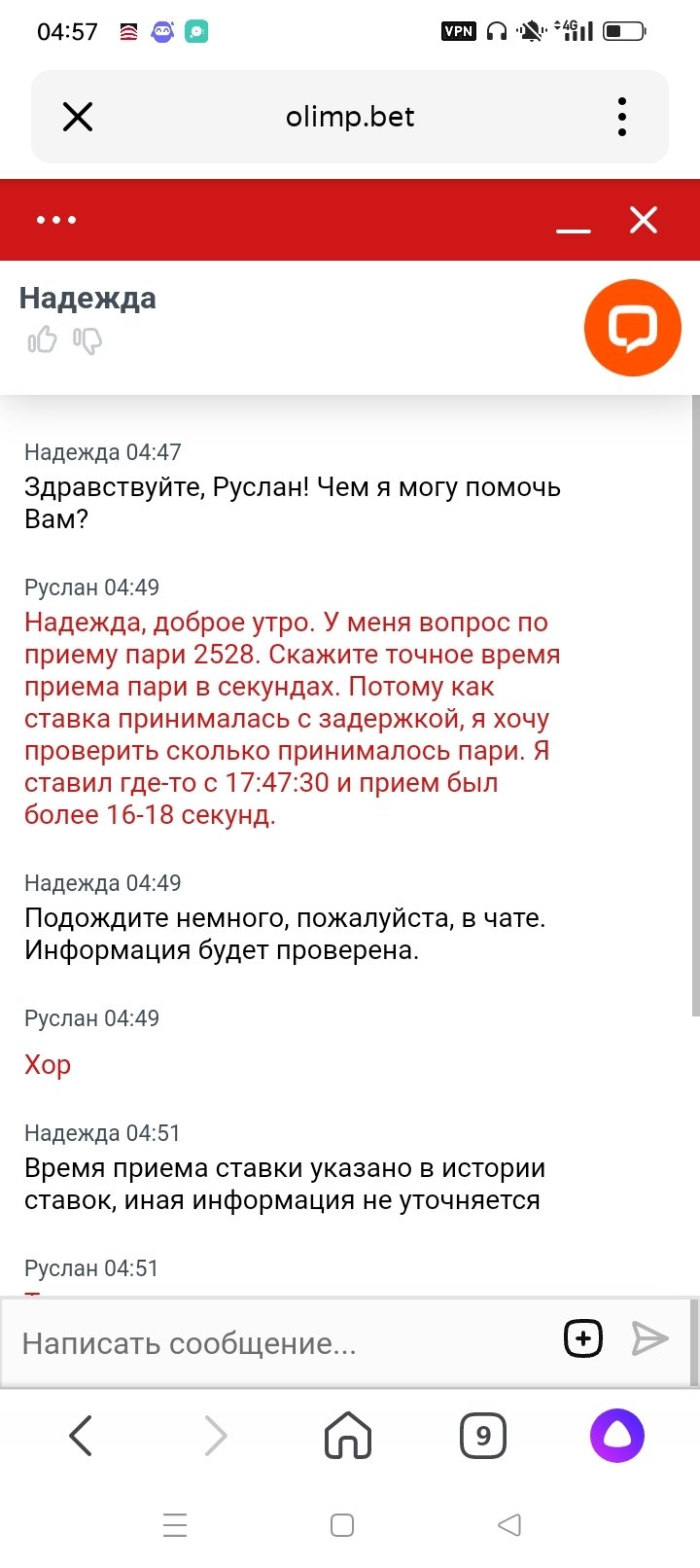
Task: Go back to the previous browser page
Action: [x=81, y=1436]
